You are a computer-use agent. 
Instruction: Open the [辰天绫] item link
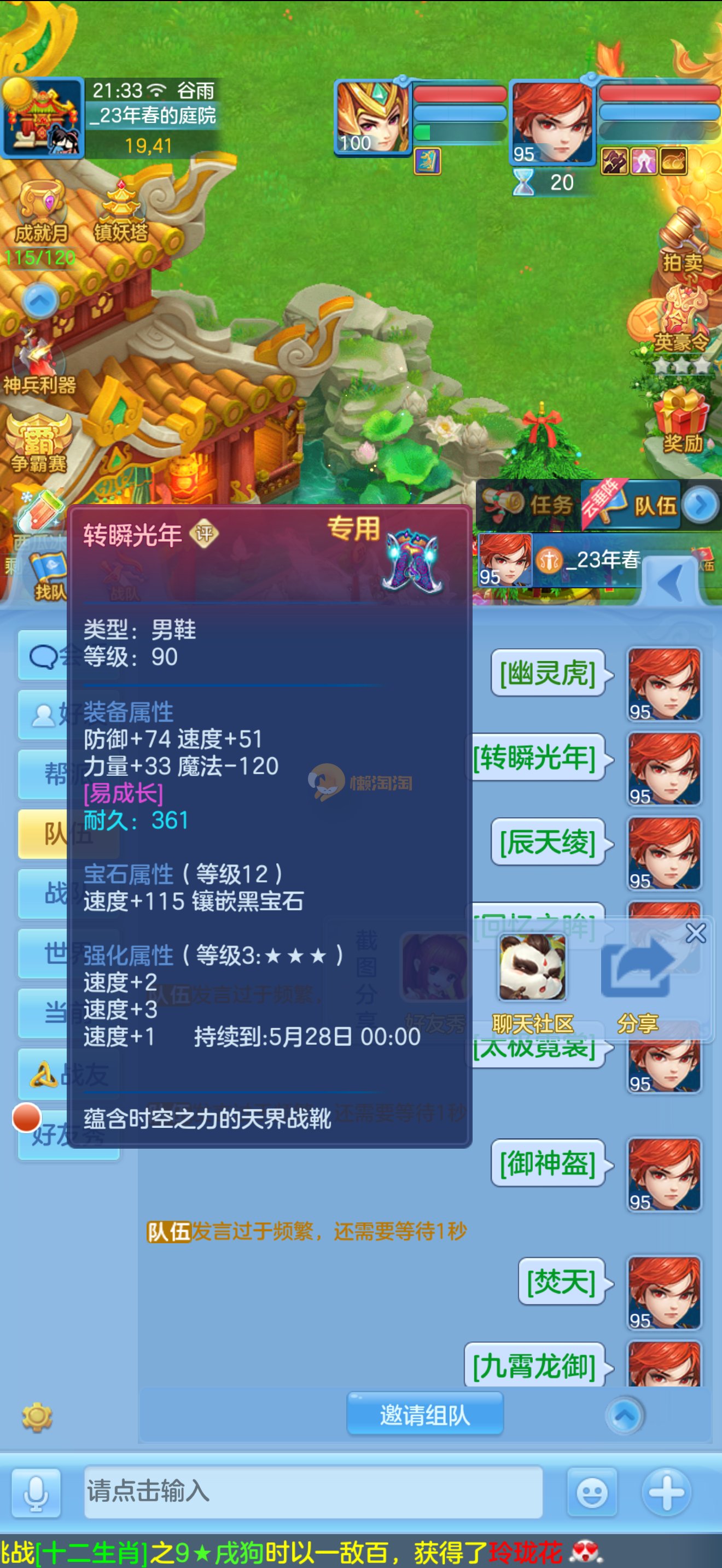point(546,842)
